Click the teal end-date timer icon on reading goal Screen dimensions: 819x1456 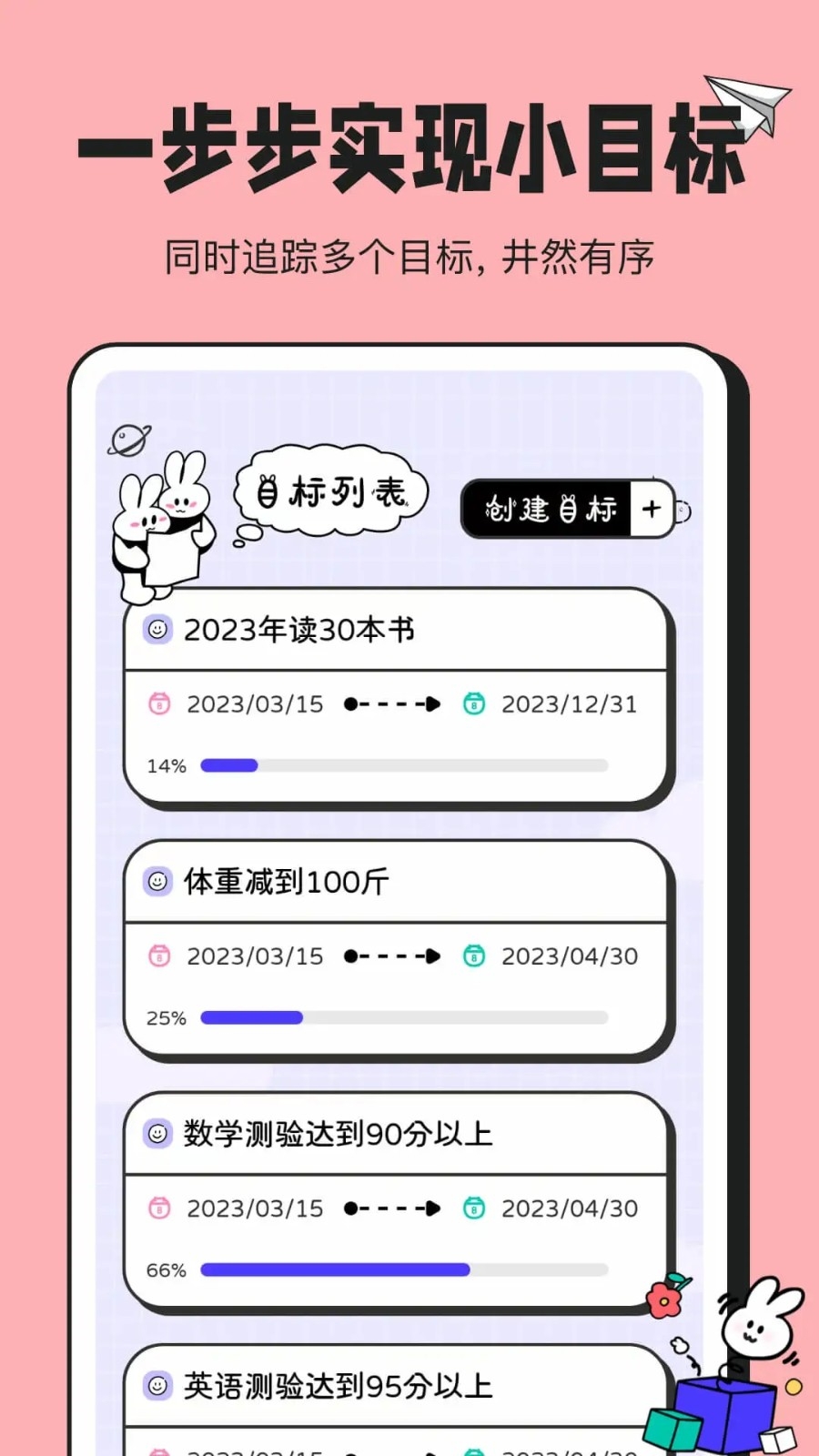point(474,703)
